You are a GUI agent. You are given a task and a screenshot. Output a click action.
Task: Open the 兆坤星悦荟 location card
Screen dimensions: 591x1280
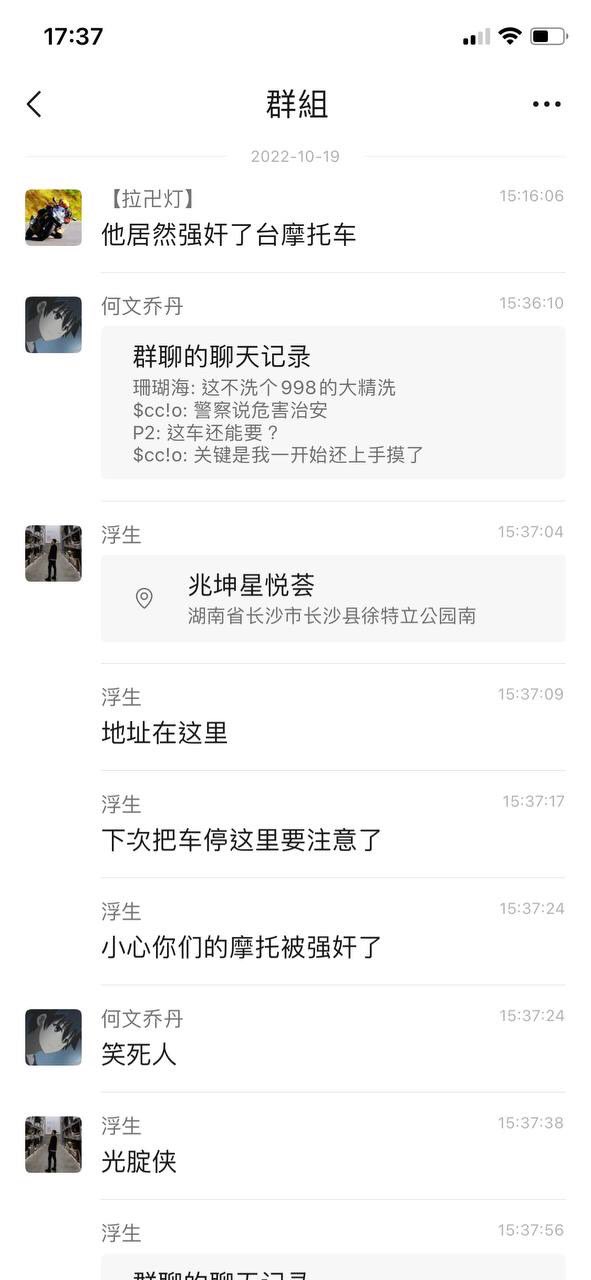pos(333,598)
